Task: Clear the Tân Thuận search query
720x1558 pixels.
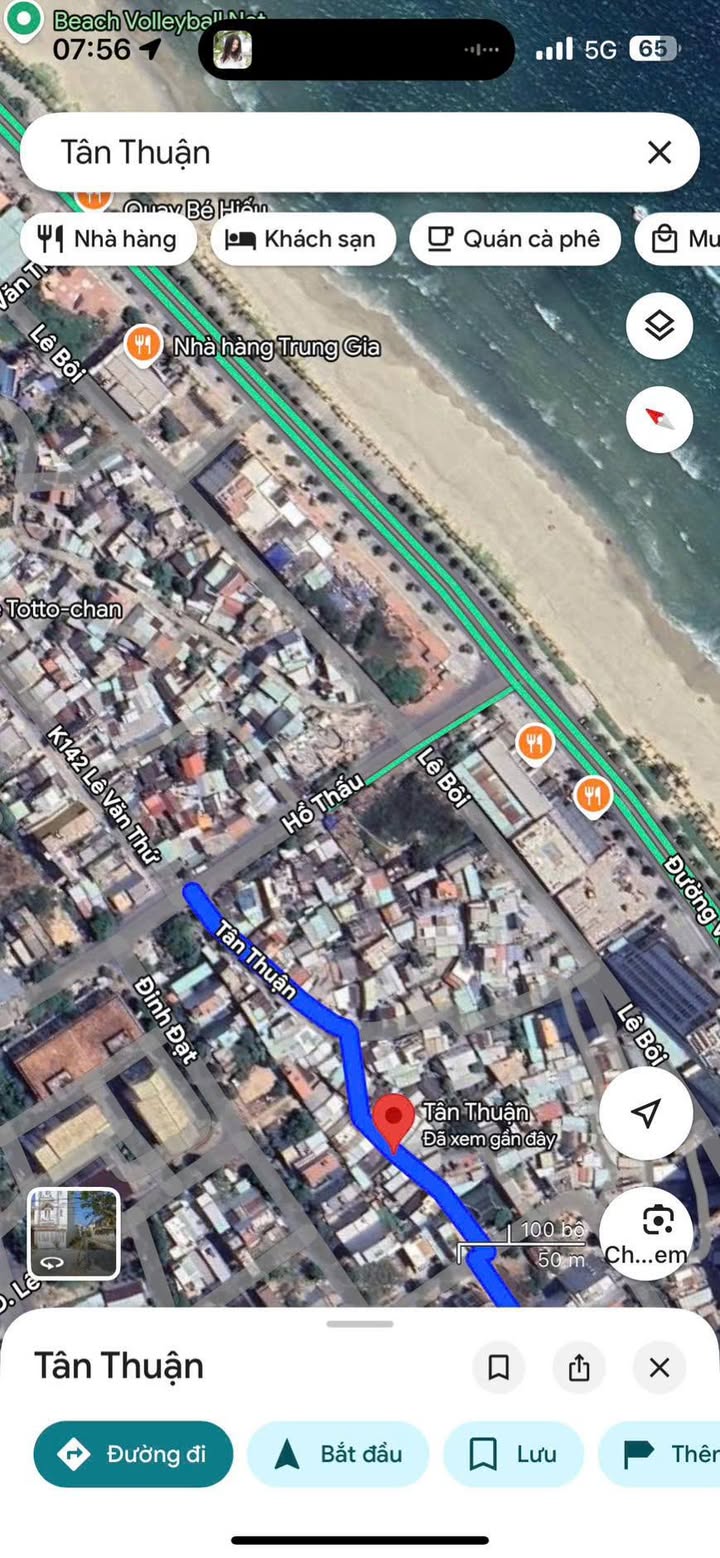Action: (659, 153)
